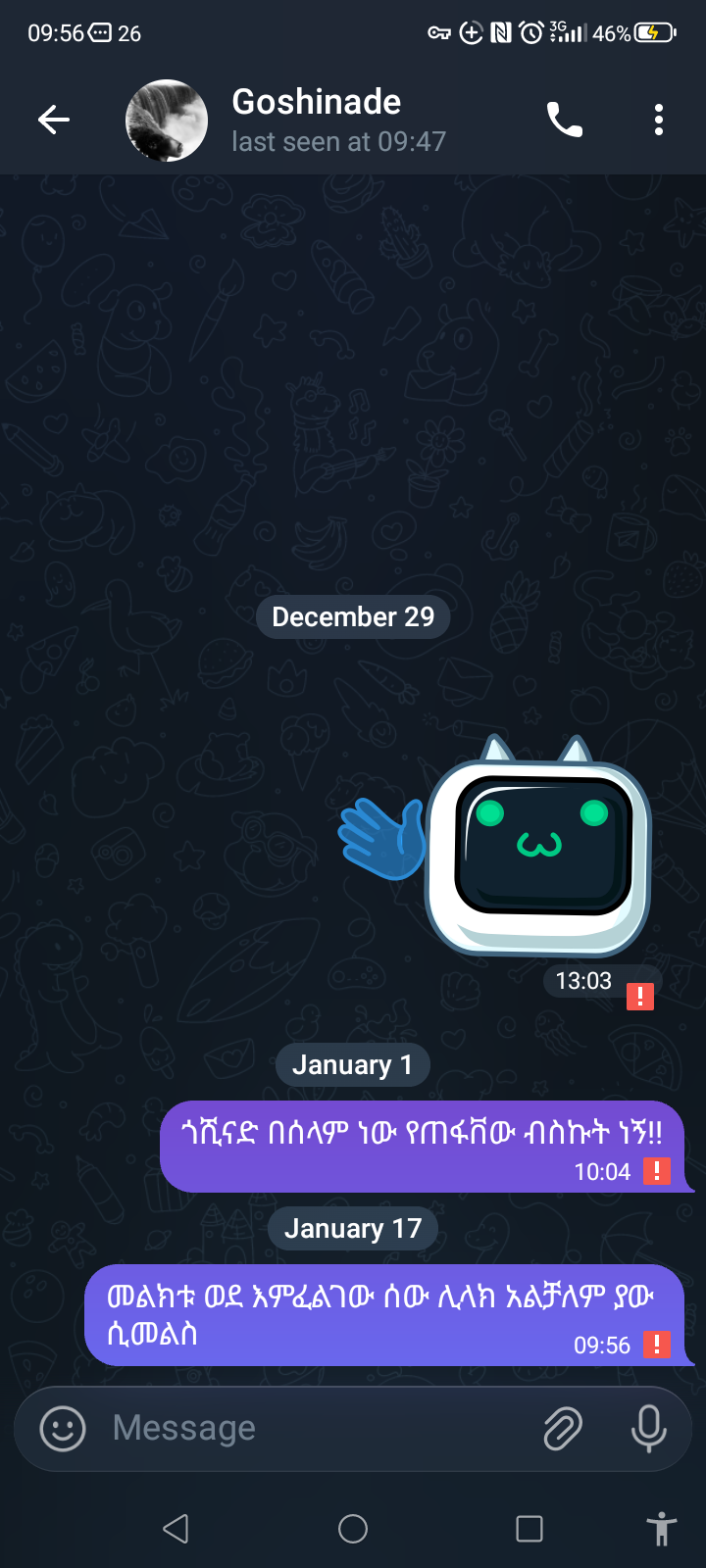The width and height of the screenshot is (706, 1568).
Task: Tap the January 17 date chip
Action: tap(353, 1228)
